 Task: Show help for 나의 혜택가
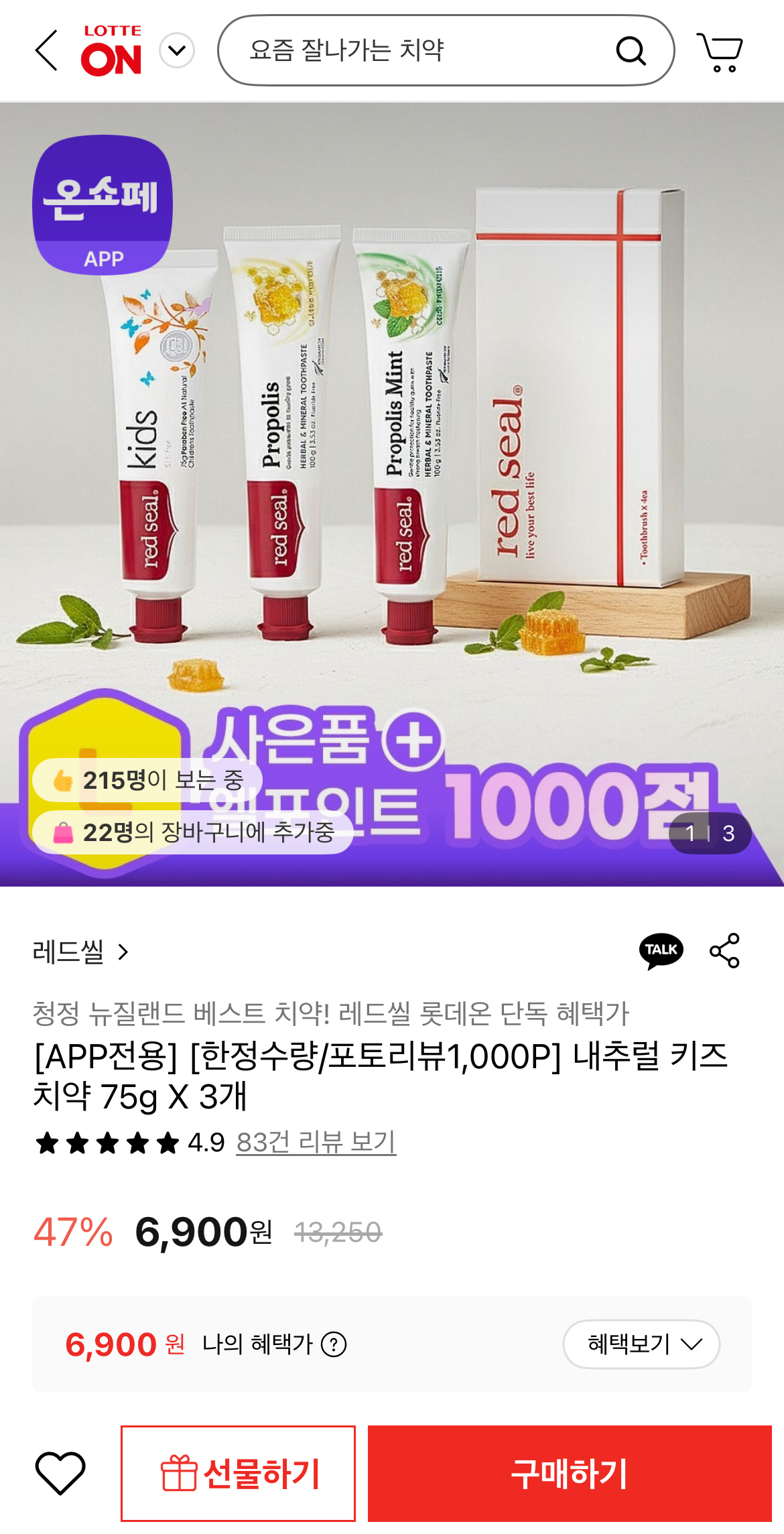tap(334, 1344)
